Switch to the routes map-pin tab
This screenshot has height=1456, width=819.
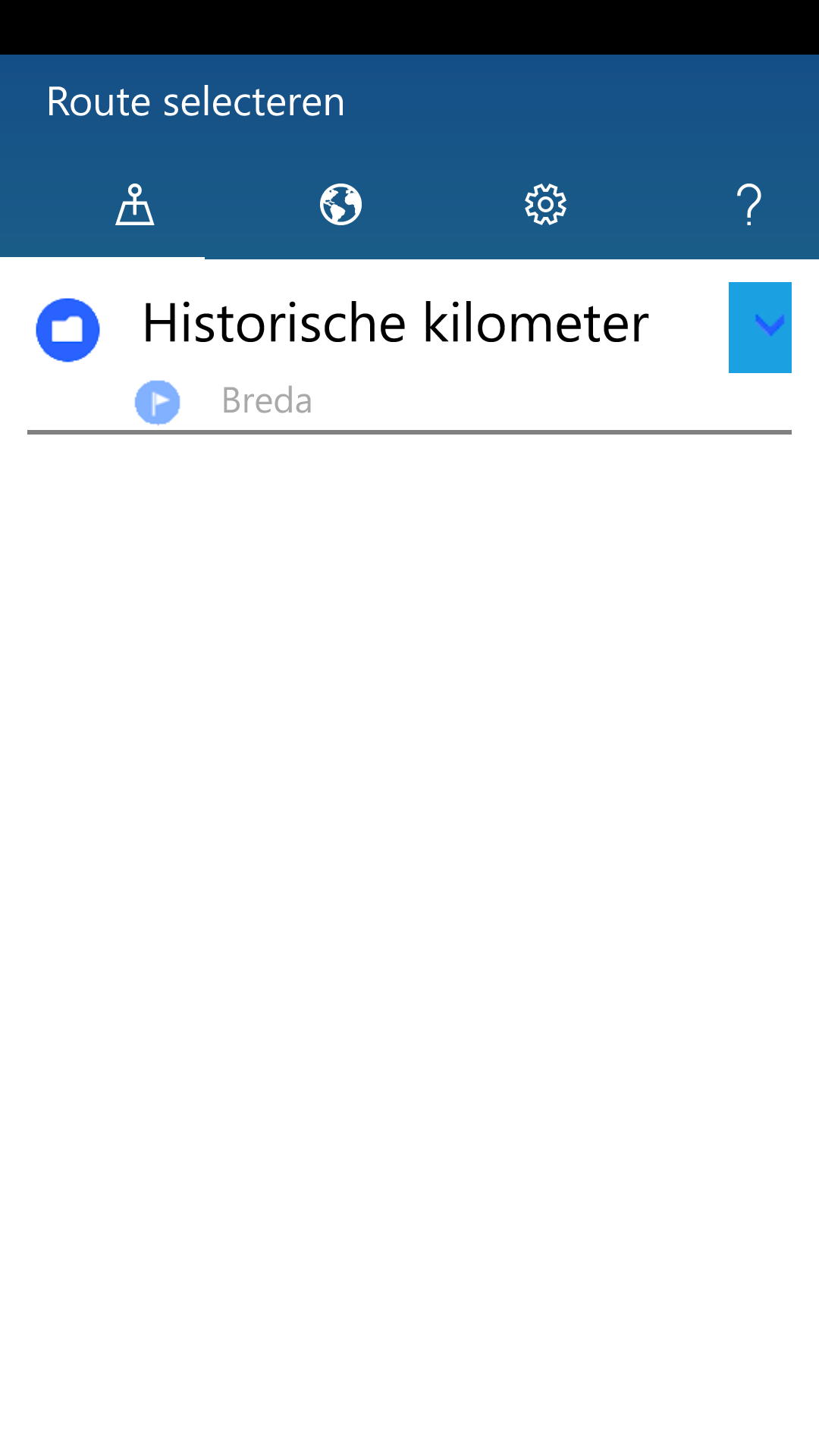tap(135, 205)
